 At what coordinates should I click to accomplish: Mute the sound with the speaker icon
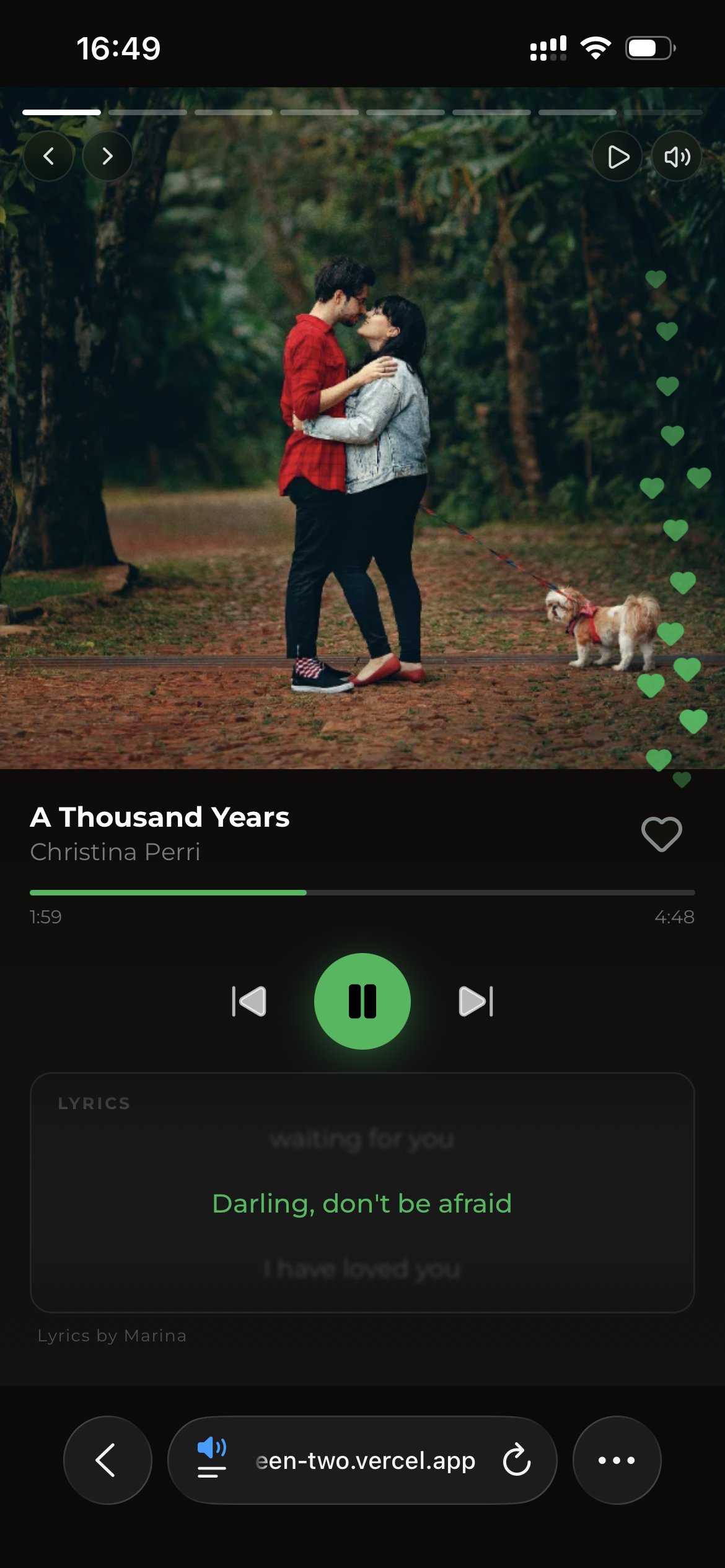coord(677,157)
